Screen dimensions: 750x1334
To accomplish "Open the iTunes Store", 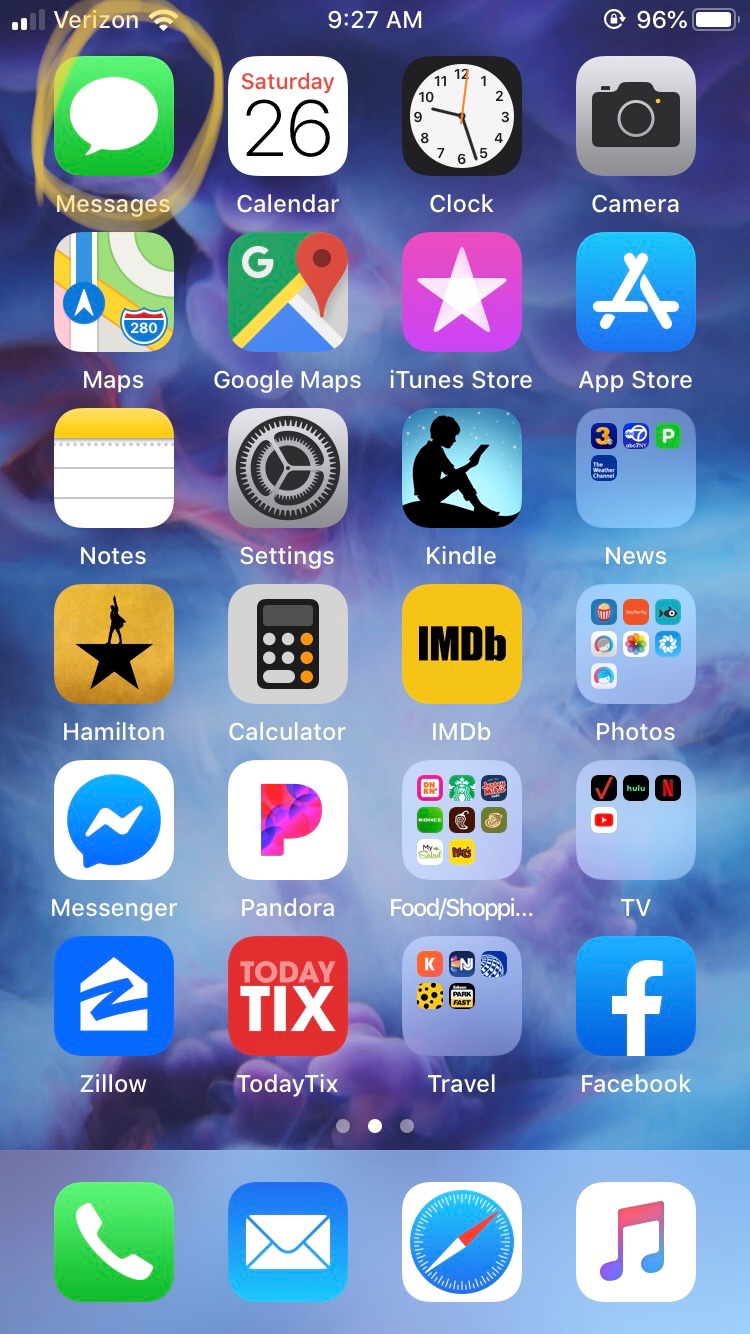I will coord(461,292).
